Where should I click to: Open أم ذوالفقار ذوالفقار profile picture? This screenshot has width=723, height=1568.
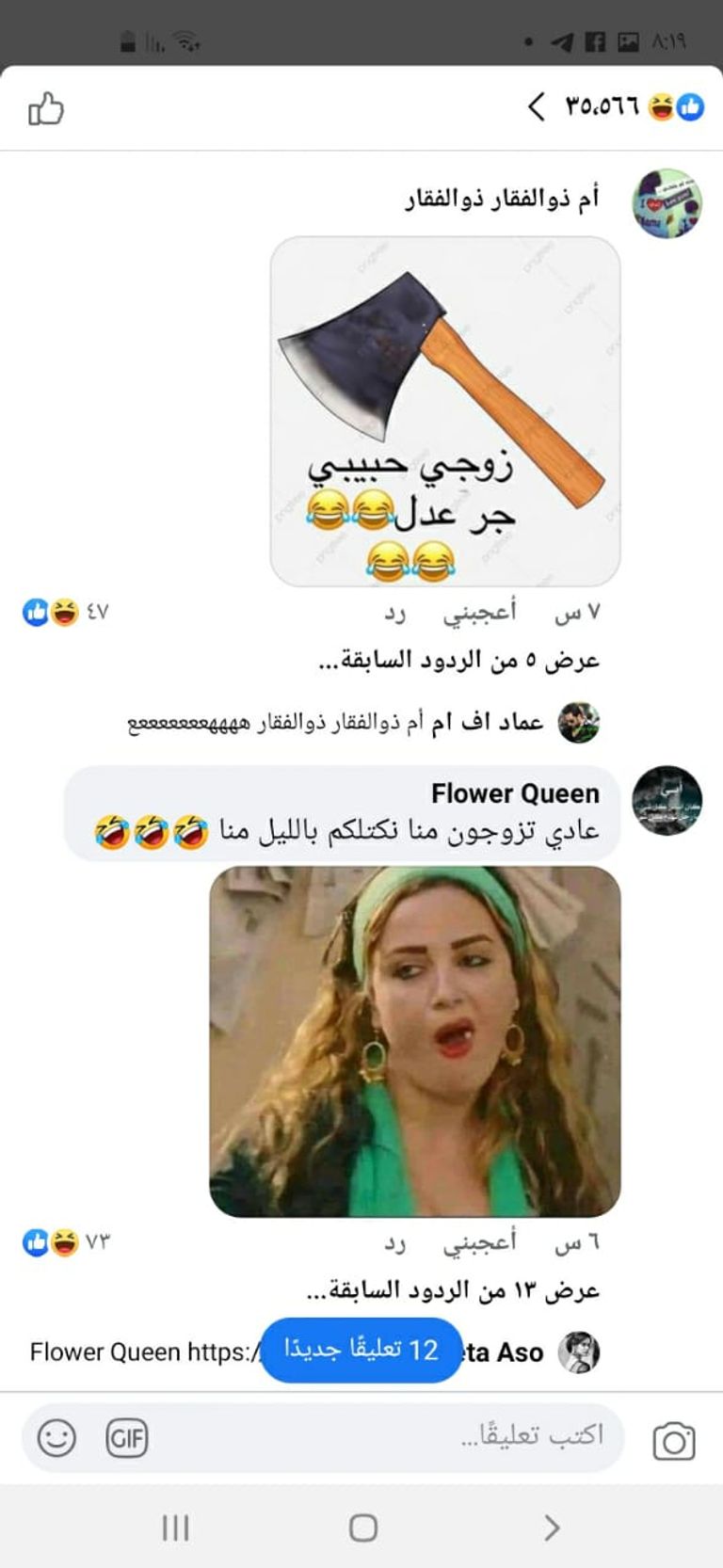[x=667, y=203]
